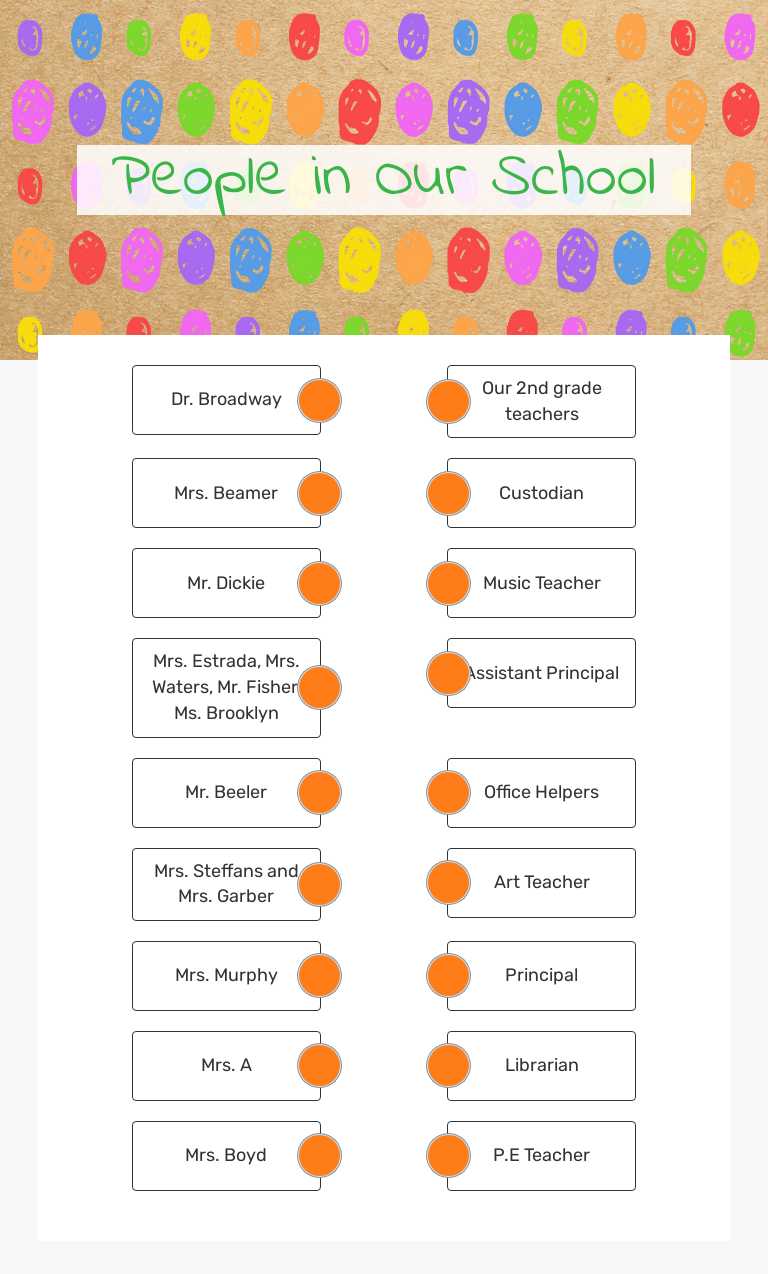The height and width of the screenshot is (1274, 768).
Task: Select the Dr. Broadway match item
Action: 226,400
